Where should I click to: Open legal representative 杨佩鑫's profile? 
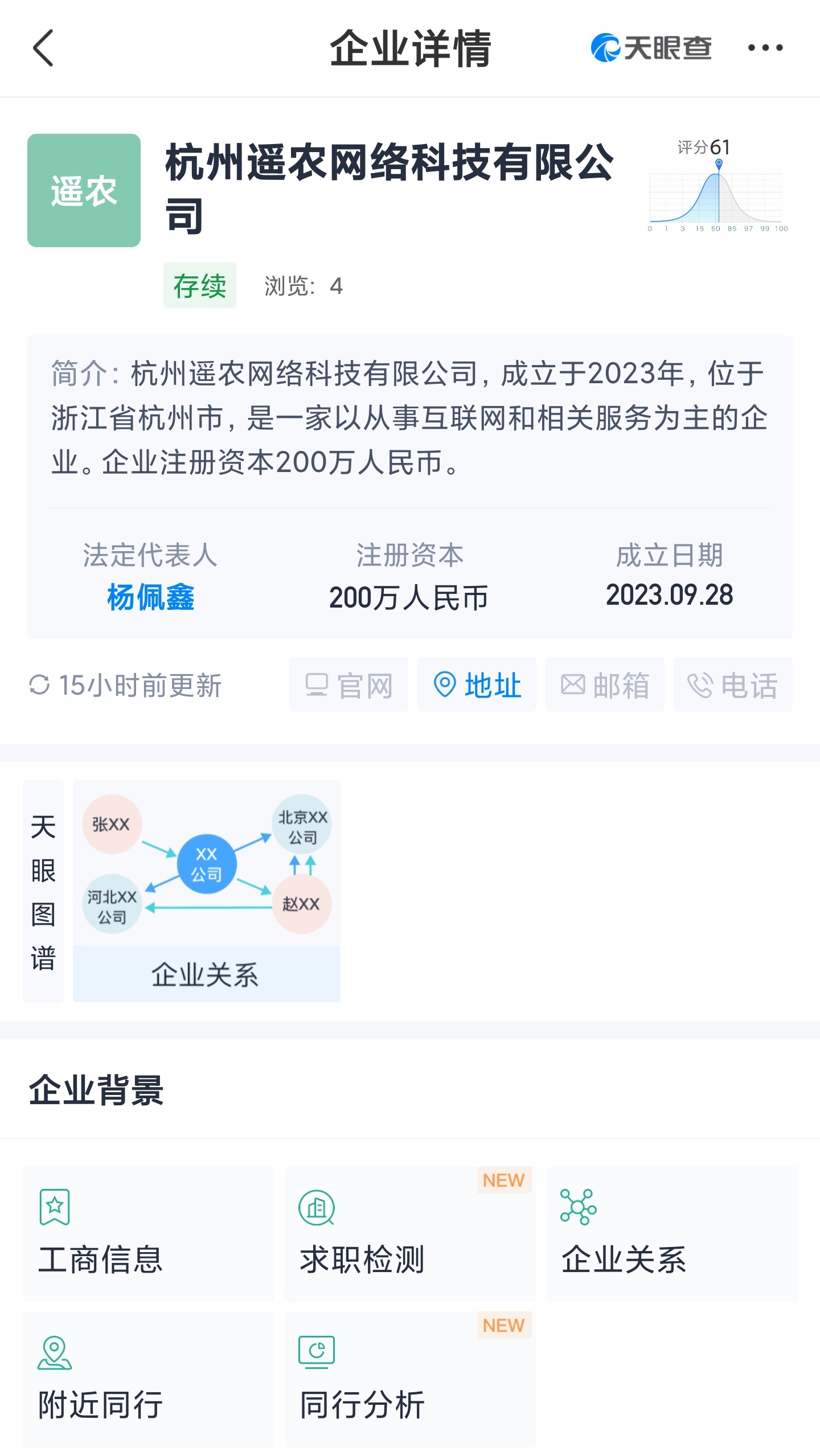click(151, 597)
